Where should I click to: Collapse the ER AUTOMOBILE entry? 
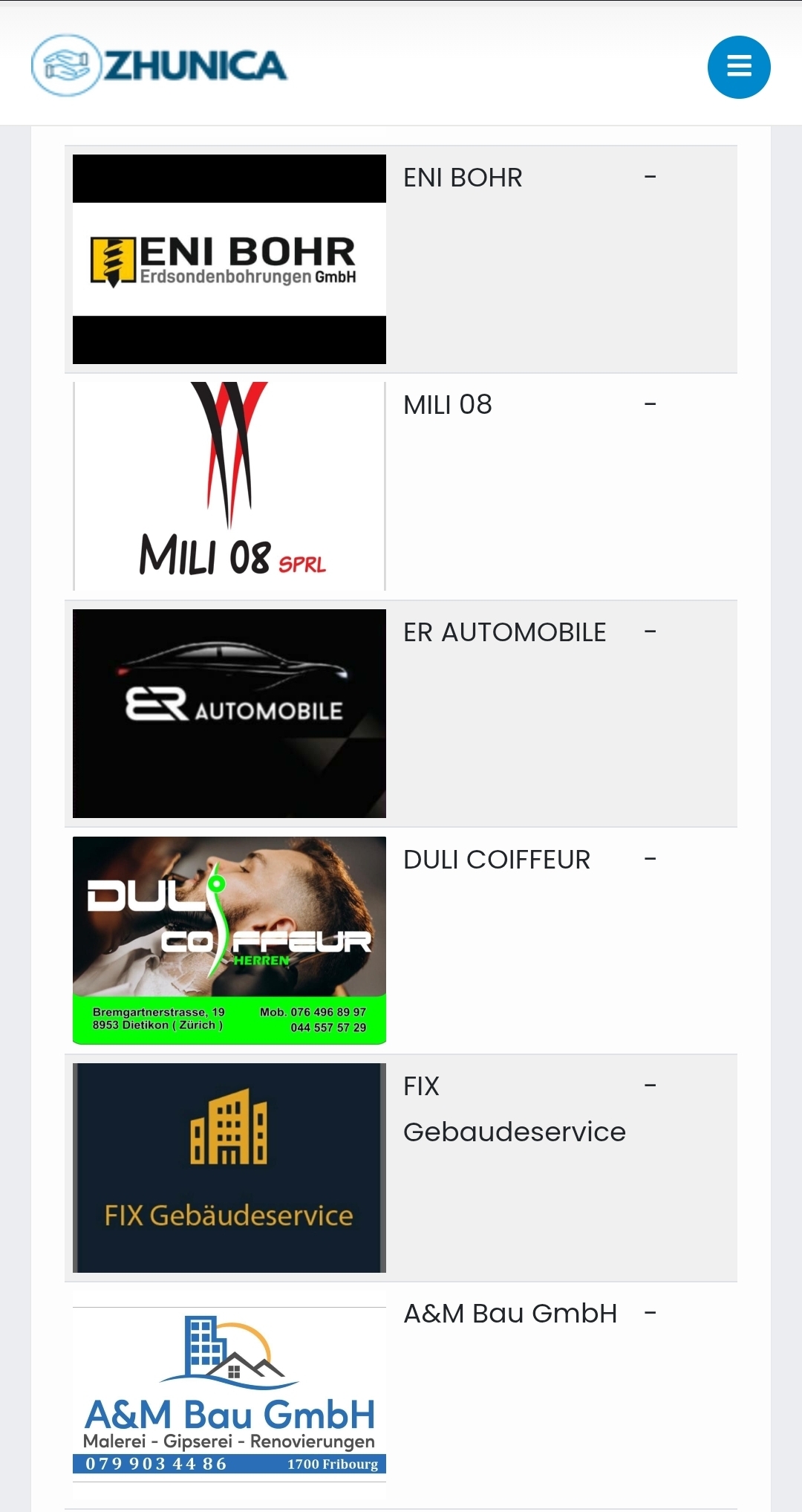point(652,632)
